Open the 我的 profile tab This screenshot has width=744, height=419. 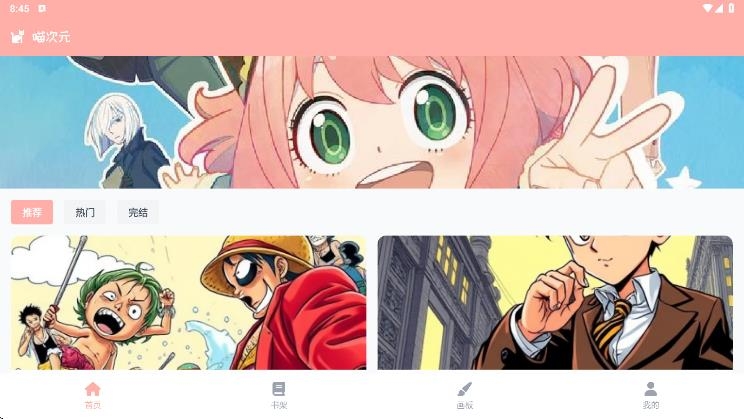(651, 395)
